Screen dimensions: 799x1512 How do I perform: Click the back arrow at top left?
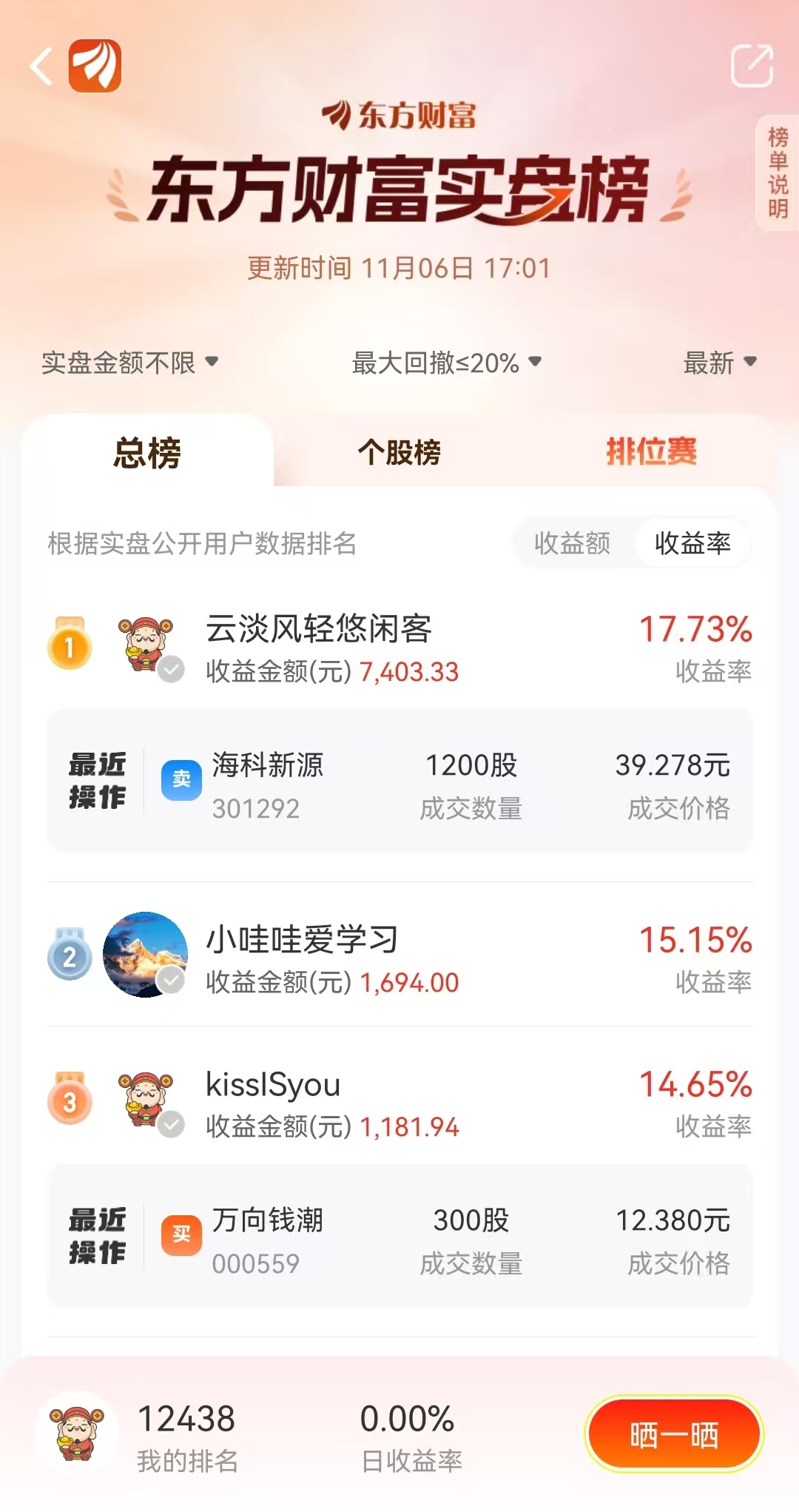coord(41,67)
